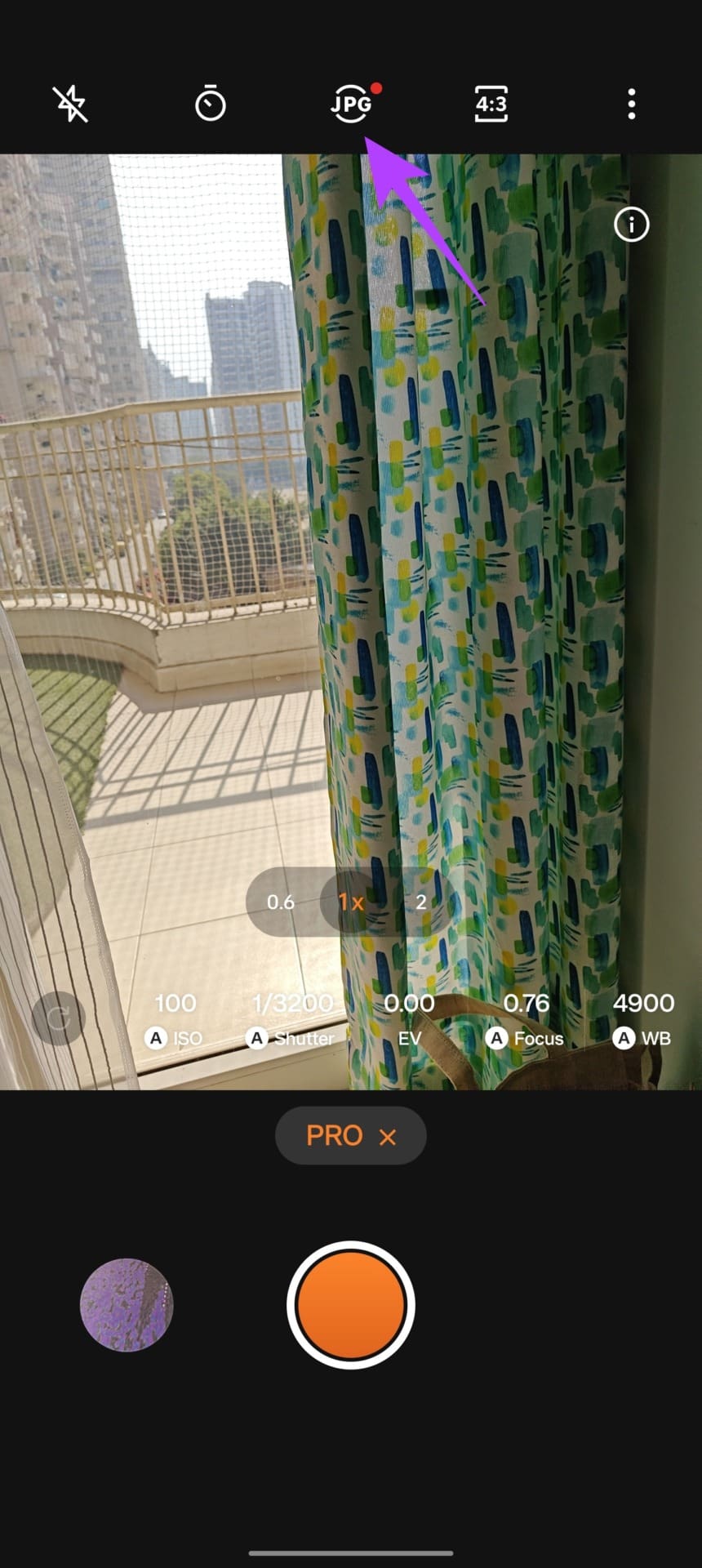Open the three-dot overflow menu
702x1568 pixels.
[631, 104]
